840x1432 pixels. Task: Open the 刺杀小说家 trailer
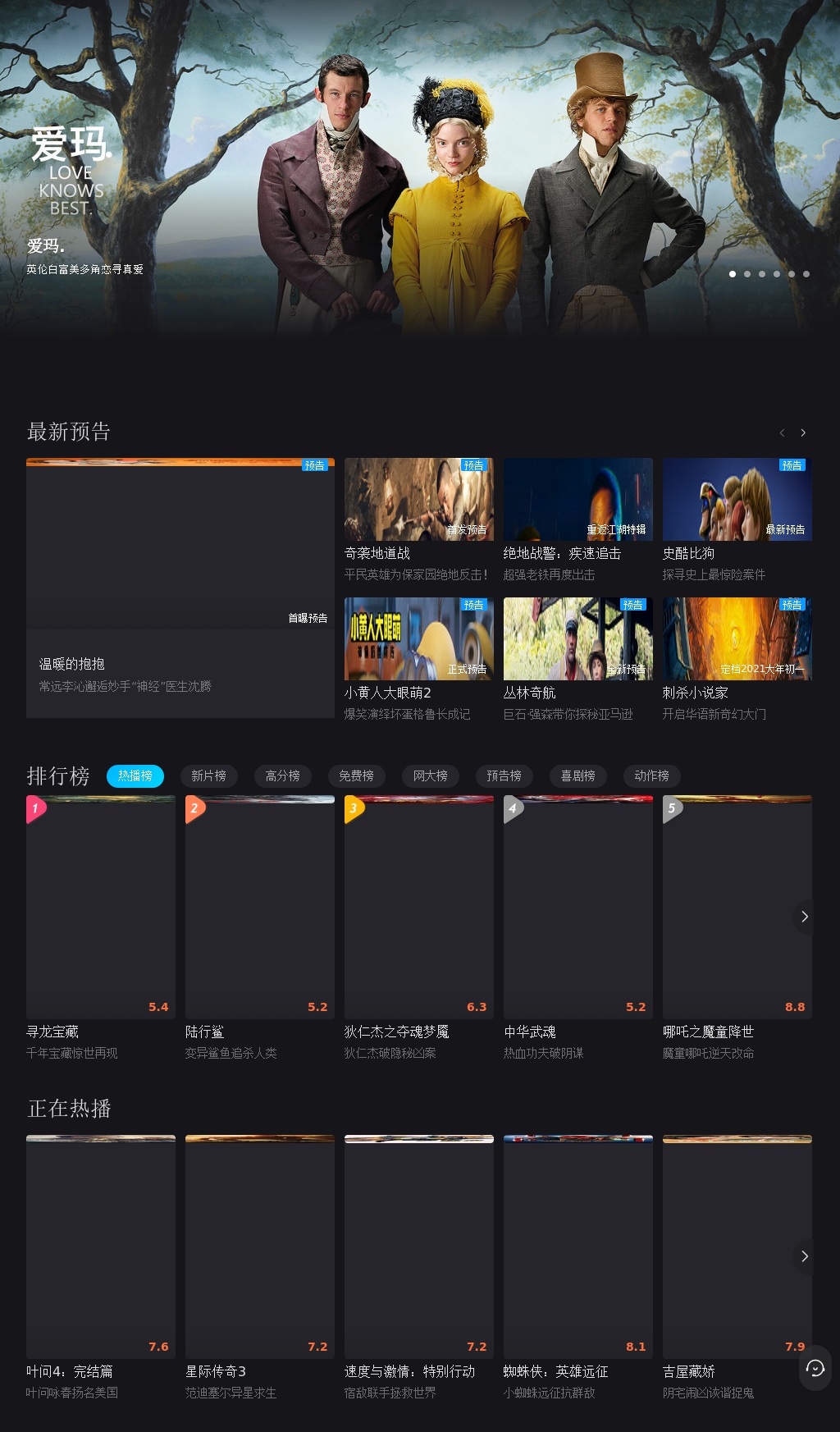click(x=737, y=639)
